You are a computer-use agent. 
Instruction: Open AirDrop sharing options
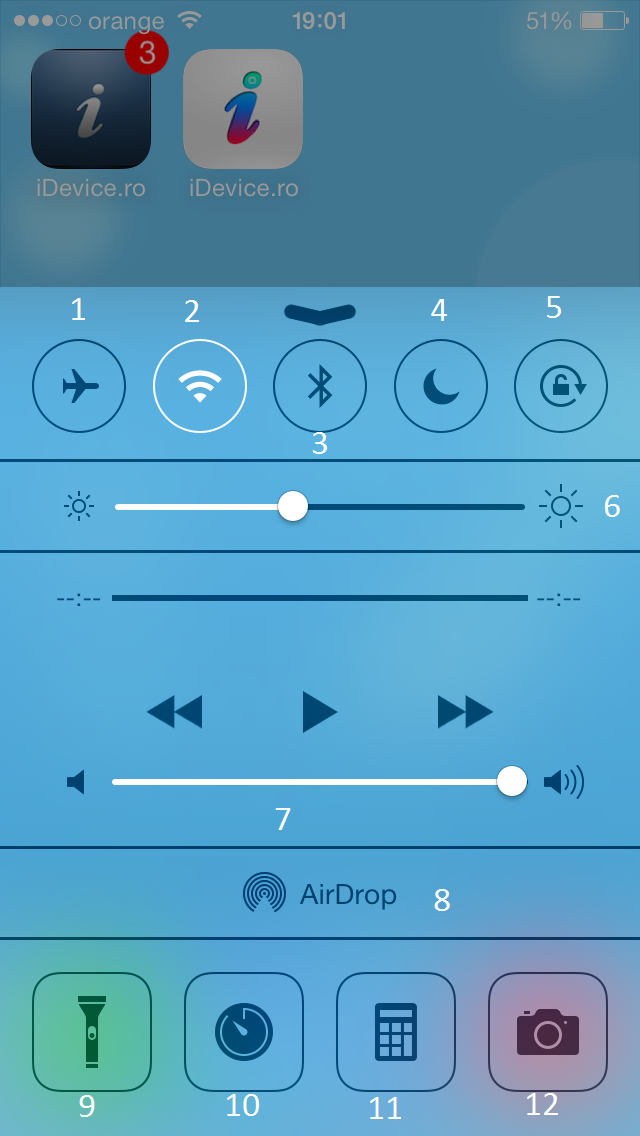click(x=320, y=893)
